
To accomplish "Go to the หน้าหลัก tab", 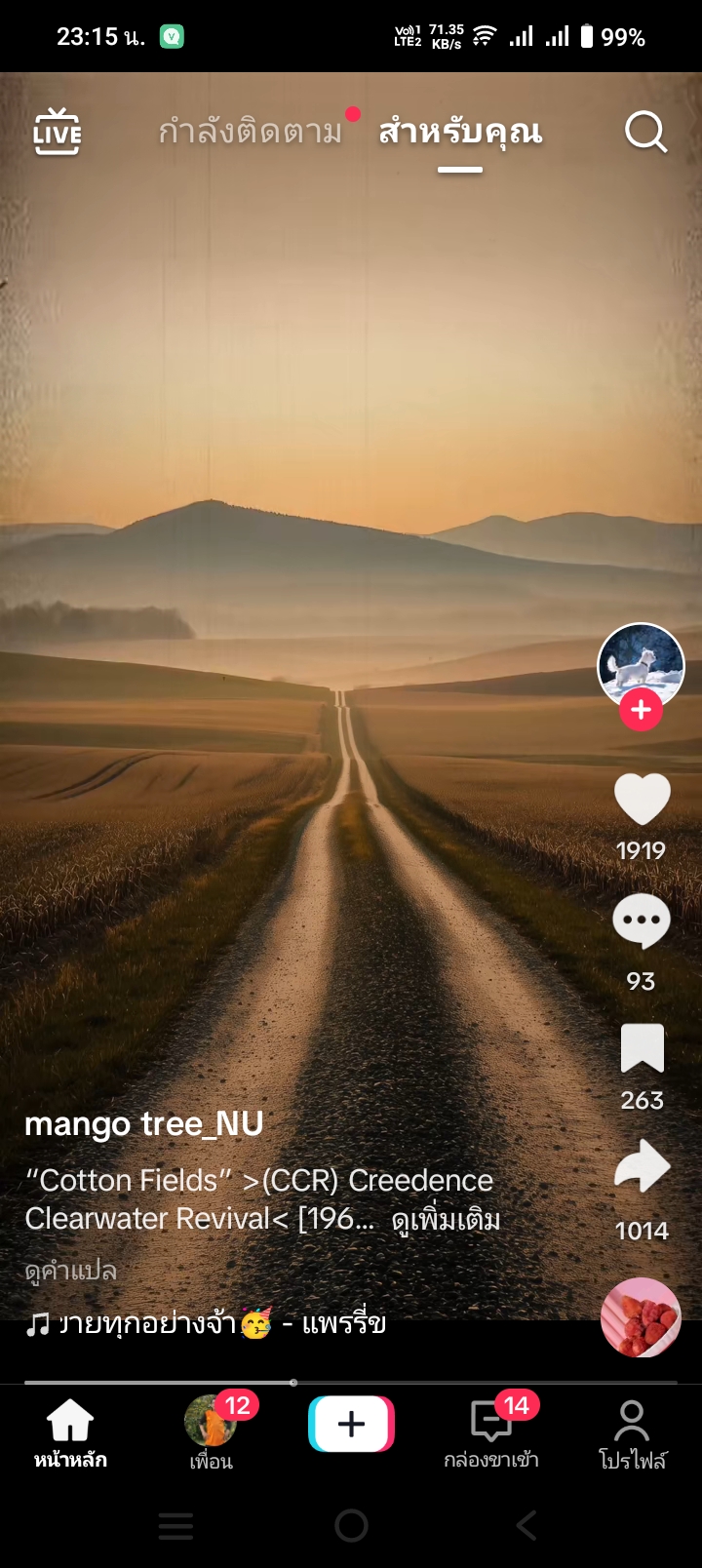I will (x=70, y=1432).
